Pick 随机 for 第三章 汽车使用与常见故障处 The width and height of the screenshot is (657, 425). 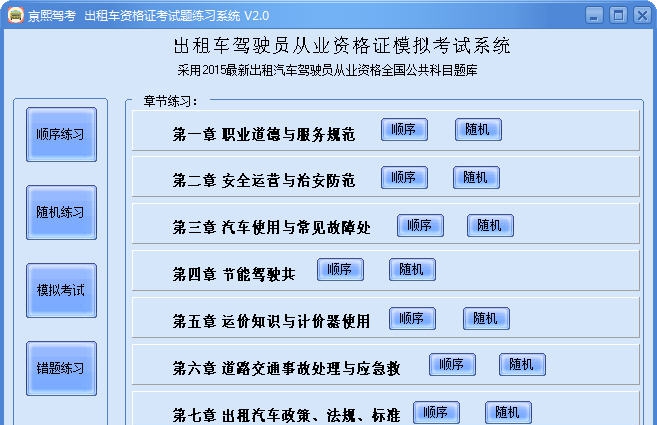[x=490, y=225]
